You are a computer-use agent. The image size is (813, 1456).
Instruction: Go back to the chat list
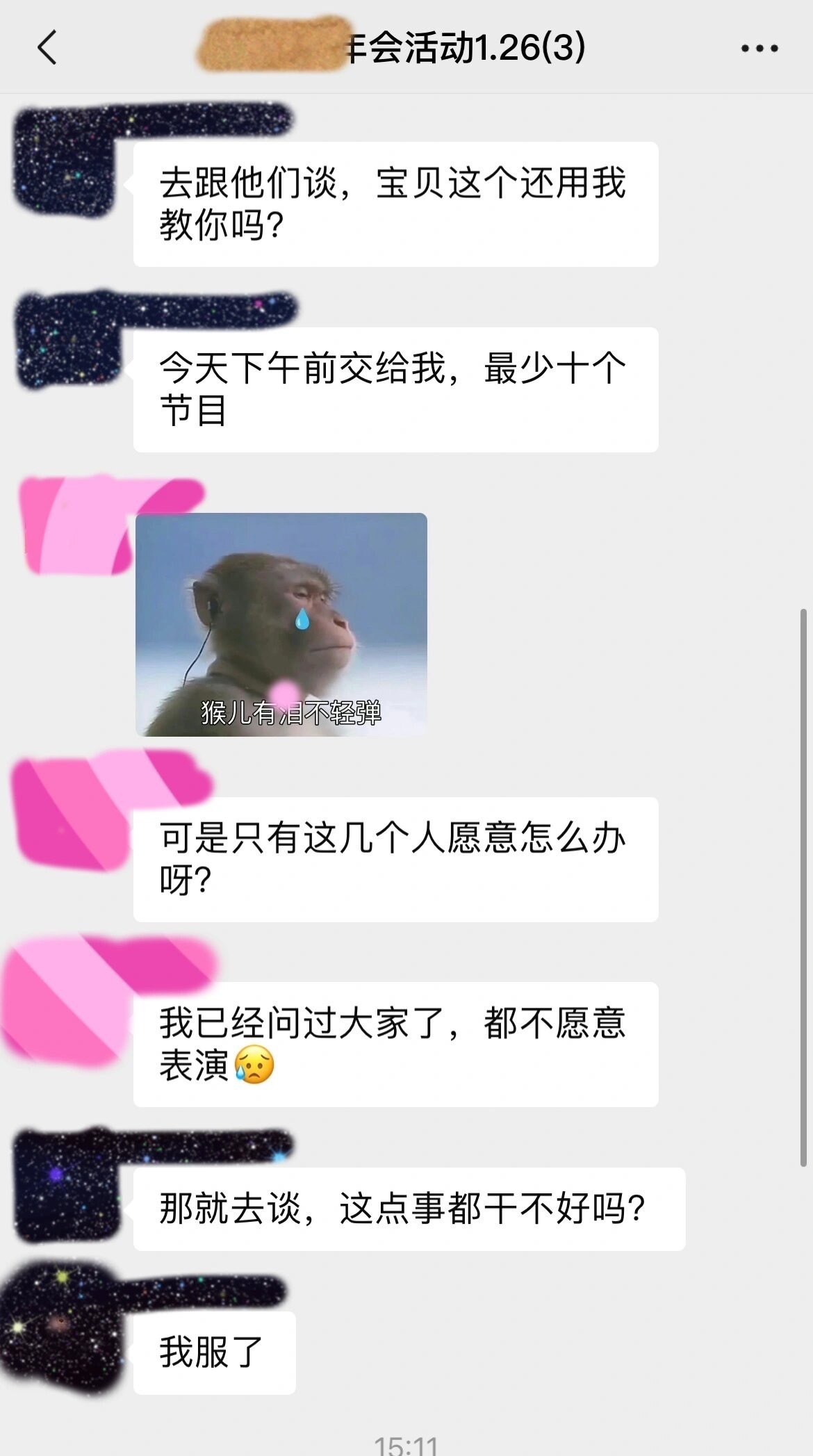pyautogui.click(x=47, y=48)
